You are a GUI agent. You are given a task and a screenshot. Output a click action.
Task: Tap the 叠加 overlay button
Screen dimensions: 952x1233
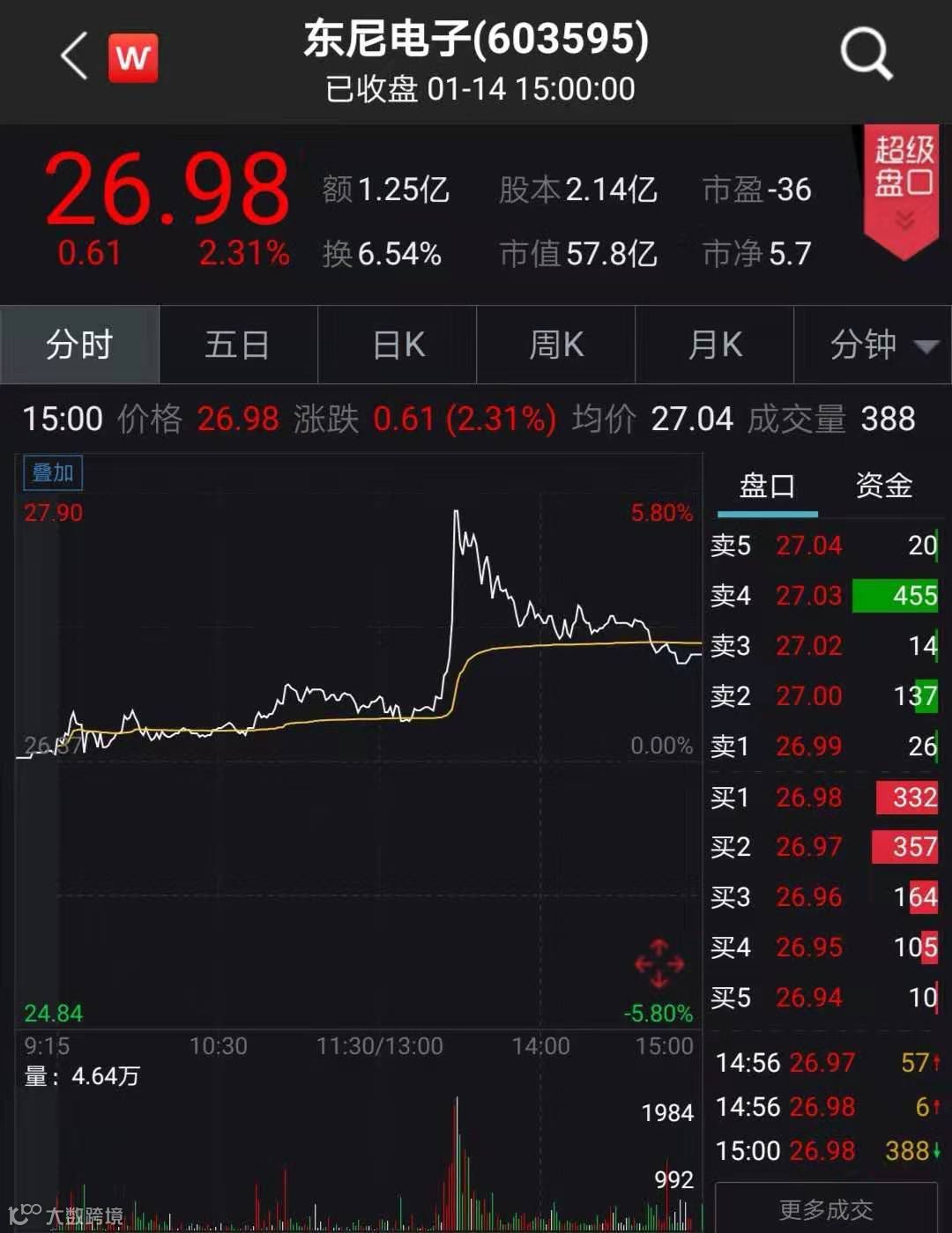tap(53, 473)
